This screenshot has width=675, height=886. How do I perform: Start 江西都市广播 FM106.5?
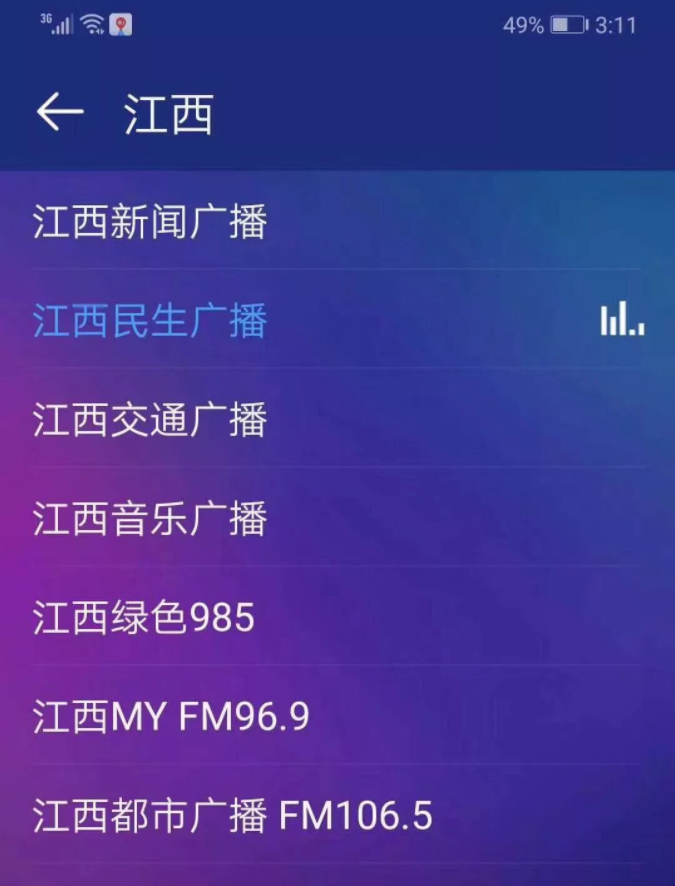point(232,815)
